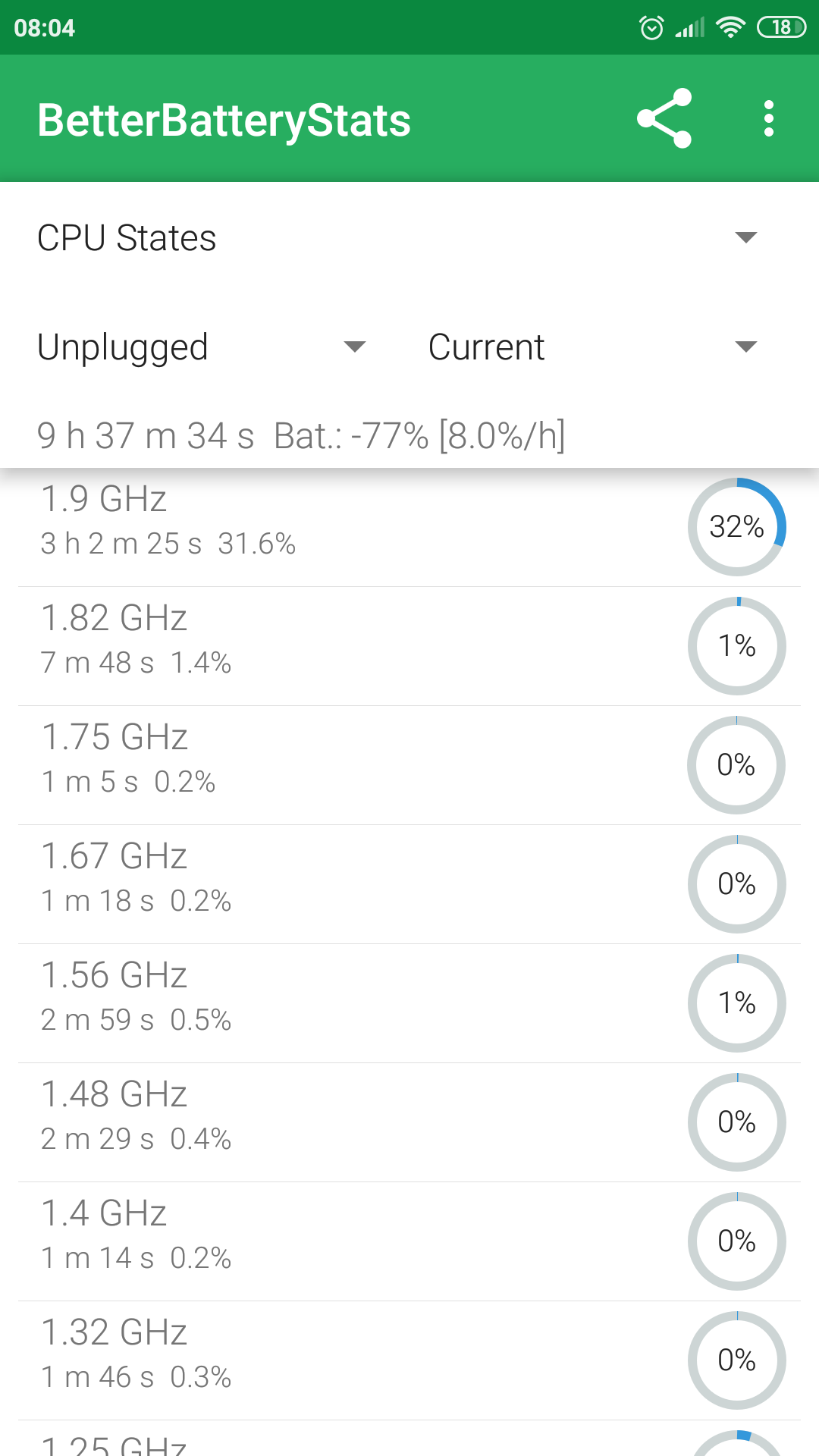Change the Unplugged reference dropdown
Screen dimensions: 819x1456
click(x=202, y=347)
